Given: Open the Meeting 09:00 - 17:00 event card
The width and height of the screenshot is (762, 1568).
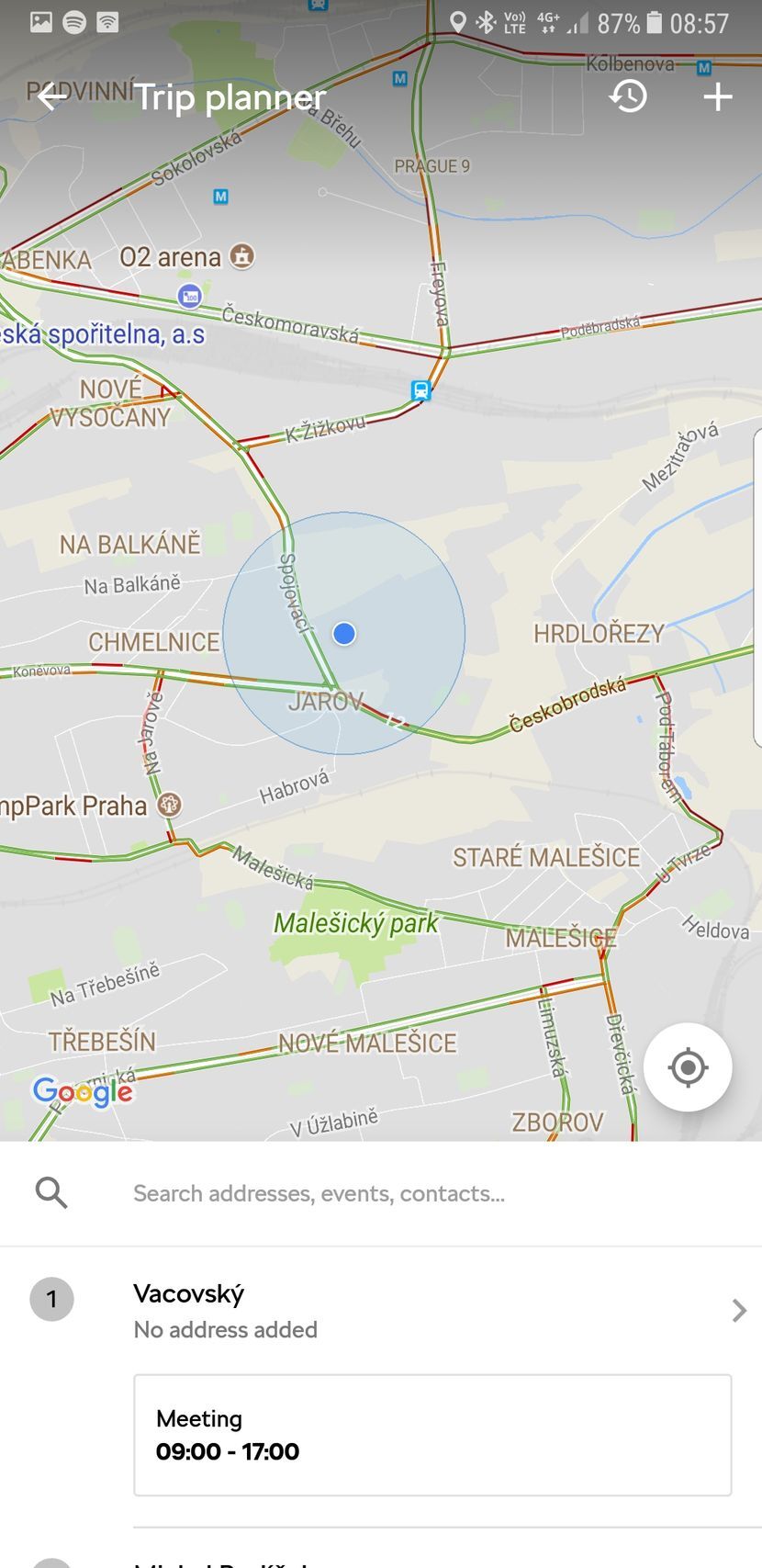Looking at the screenshot, I should click(x=431, y=1434).
